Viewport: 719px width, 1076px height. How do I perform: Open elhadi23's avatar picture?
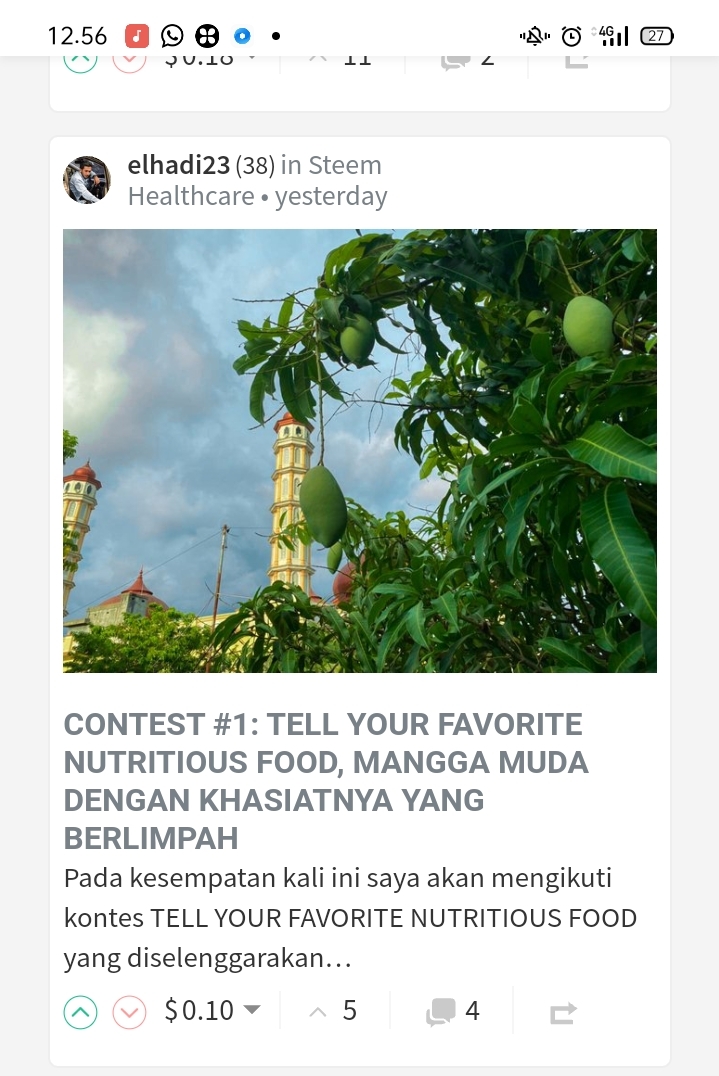(x=87, y=180)
